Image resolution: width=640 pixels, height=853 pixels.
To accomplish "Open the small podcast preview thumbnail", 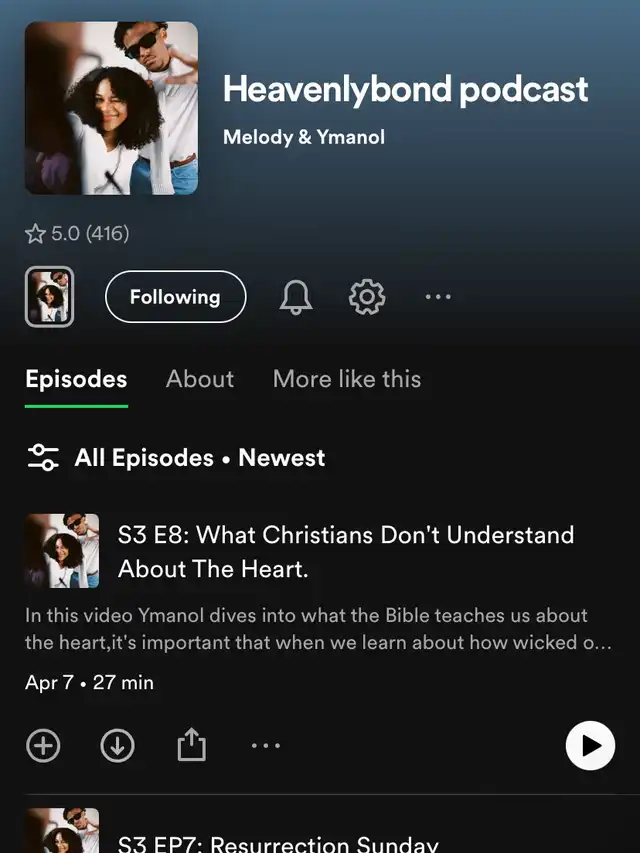I will pos(49,297).
